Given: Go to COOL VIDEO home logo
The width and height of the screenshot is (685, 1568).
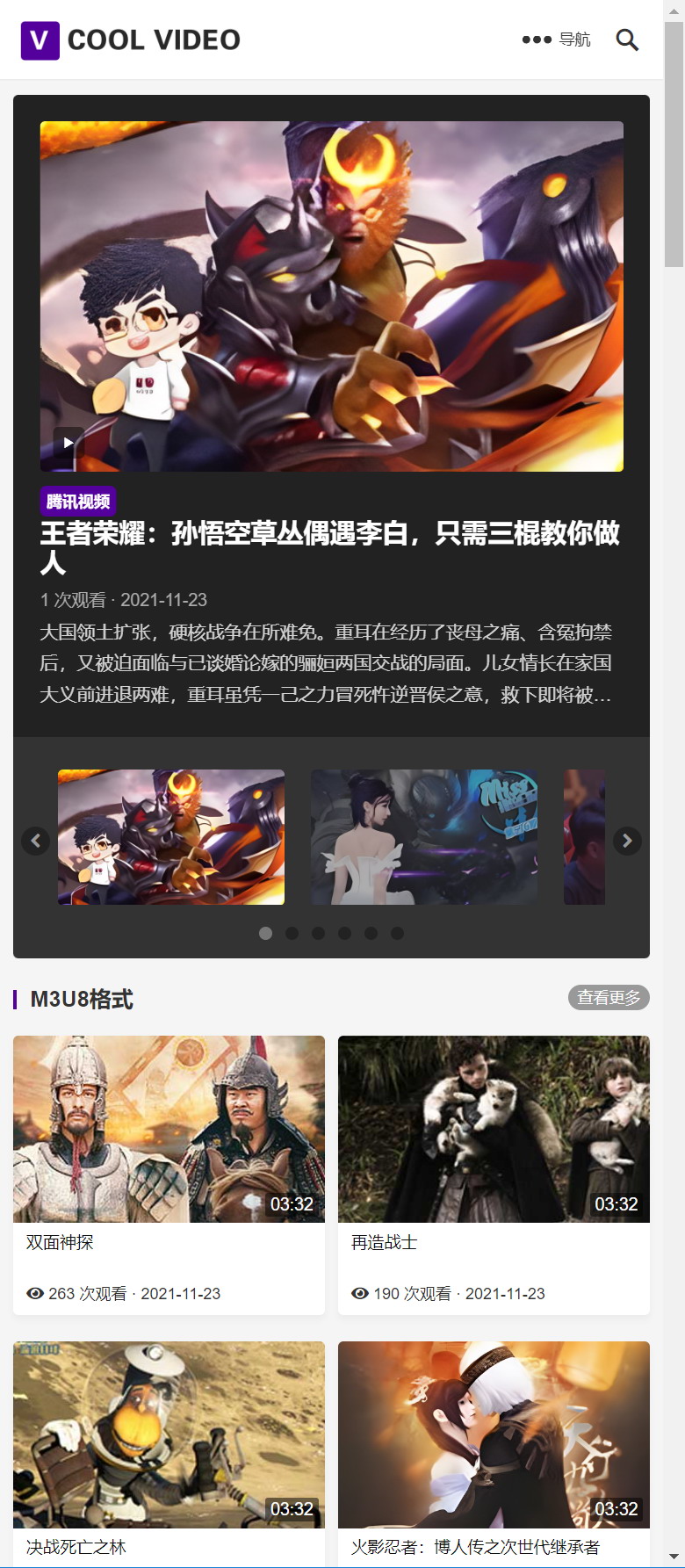Looking at the screenshot, I should 130,40.
